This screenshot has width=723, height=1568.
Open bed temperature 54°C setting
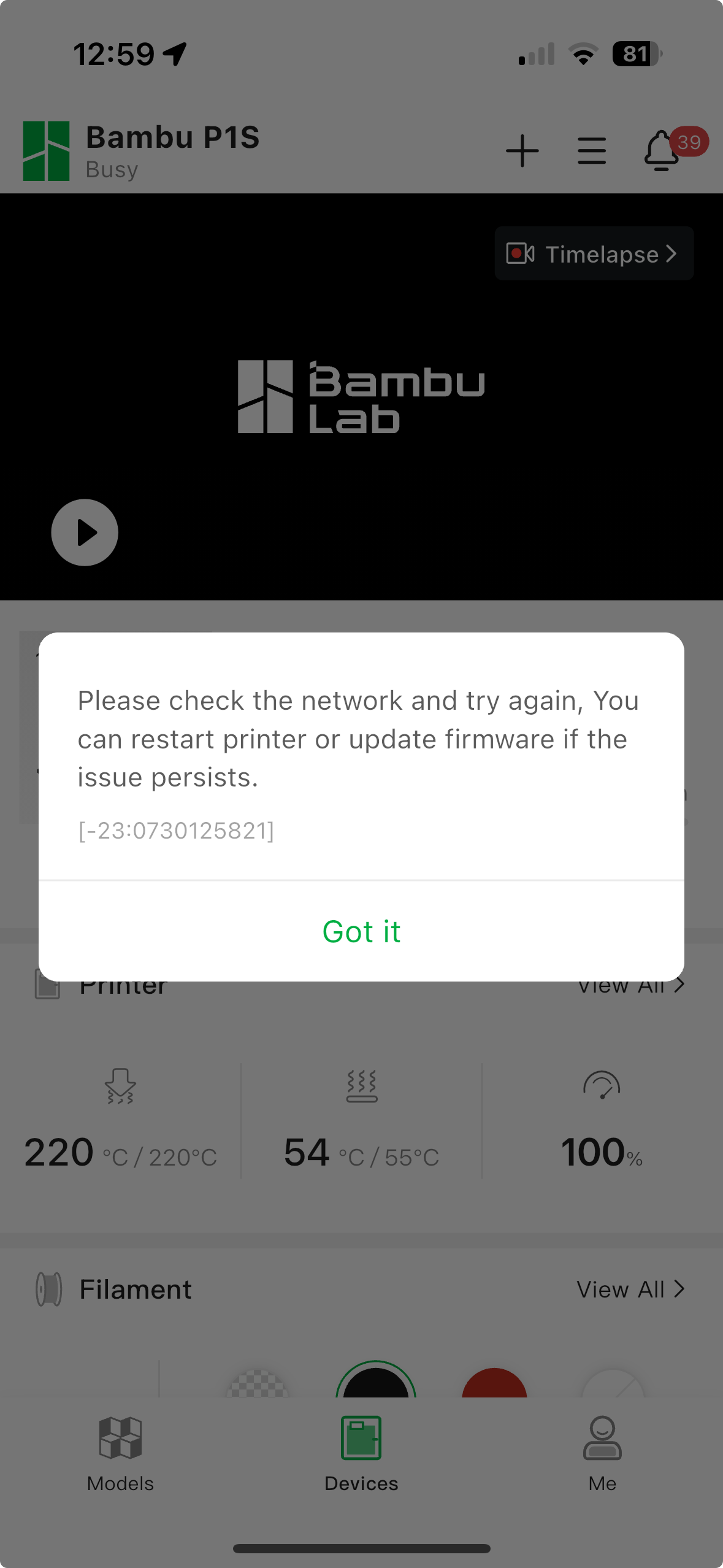coord(361,1120)
